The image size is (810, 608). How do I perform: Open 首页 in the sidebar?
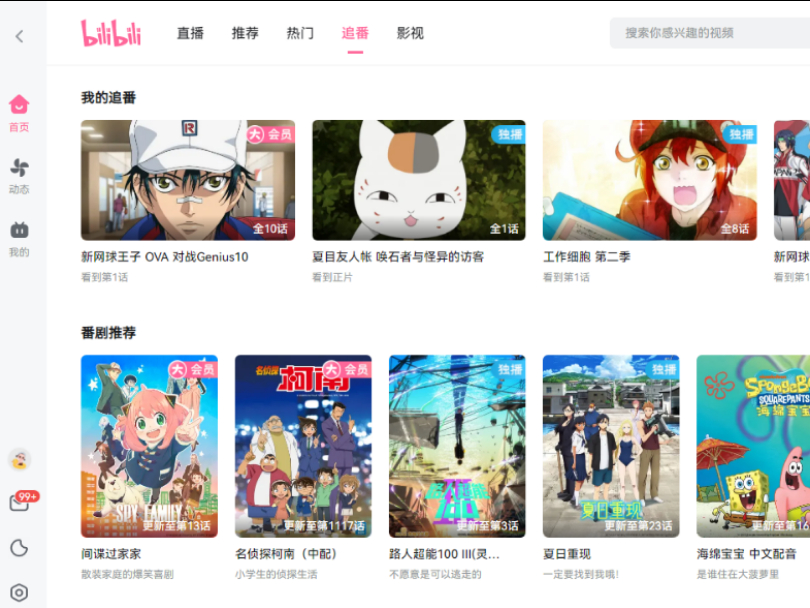pyautogui.click(x=19, y=112)
